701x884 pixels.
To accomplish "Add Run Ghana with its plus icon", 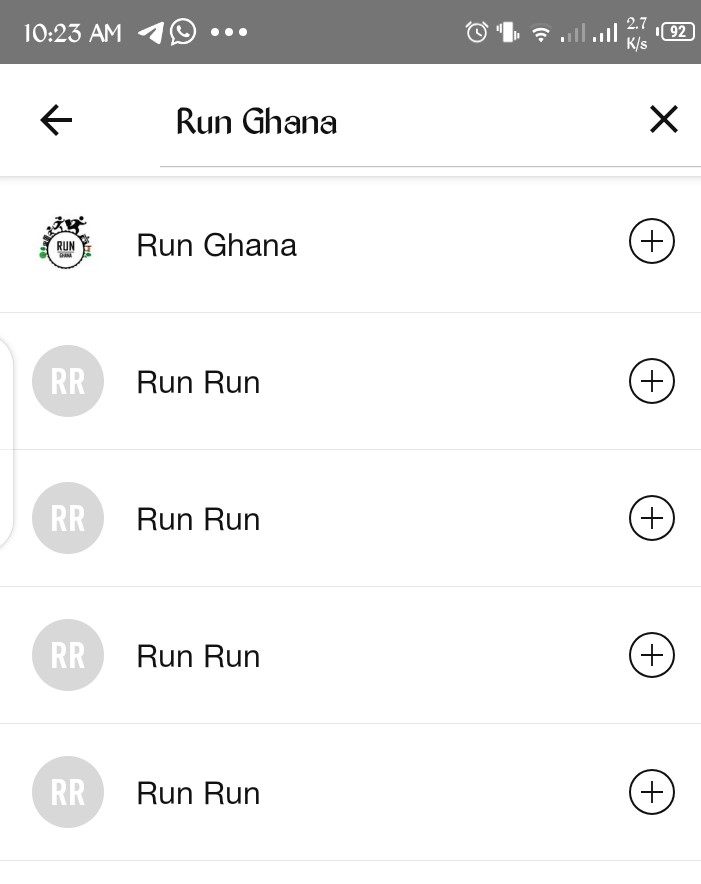I will [651, 242].
